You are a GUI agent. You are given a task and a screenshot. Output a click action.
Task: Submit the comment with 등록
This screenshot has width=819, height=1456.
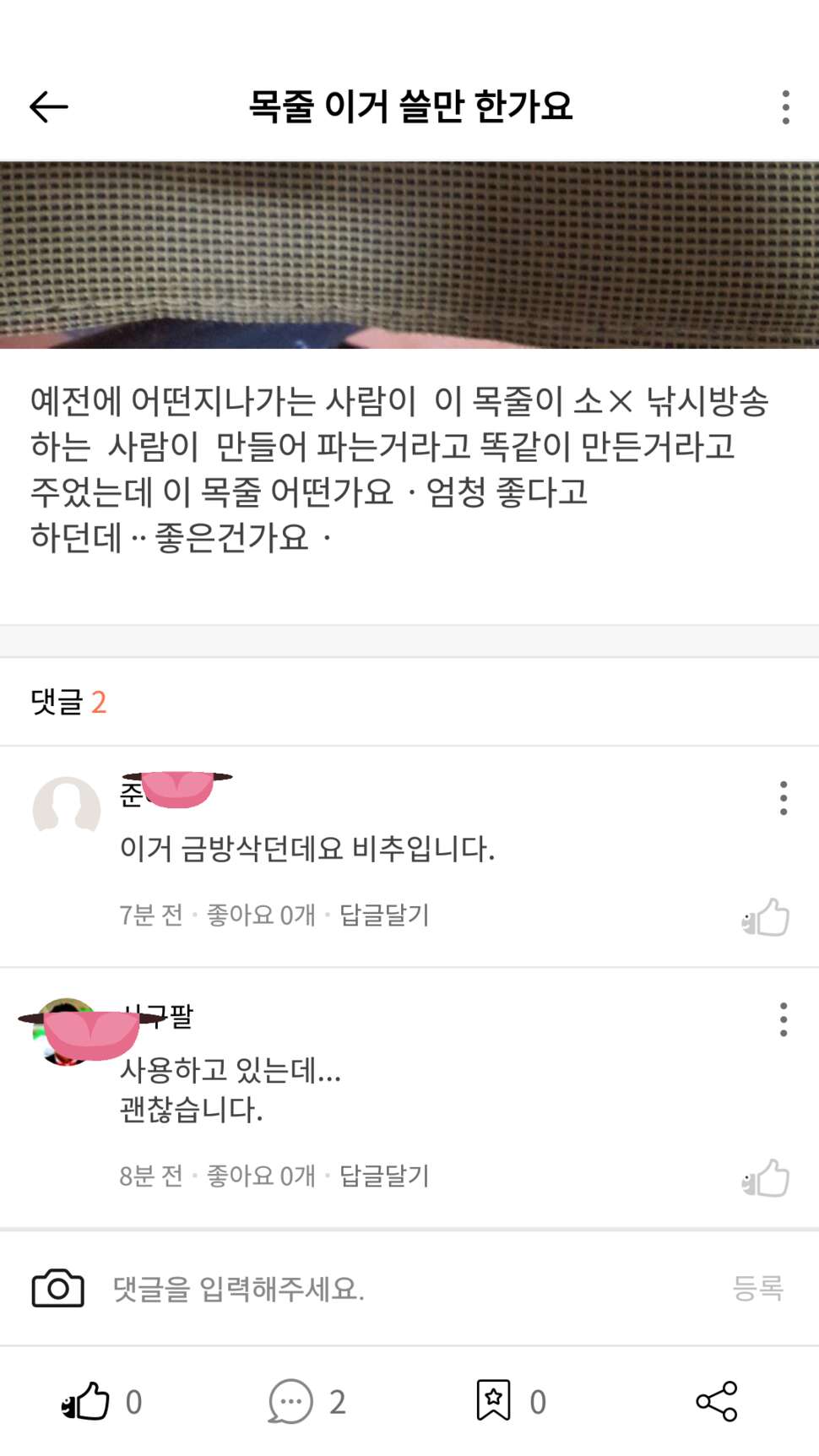pos(758,1288)
